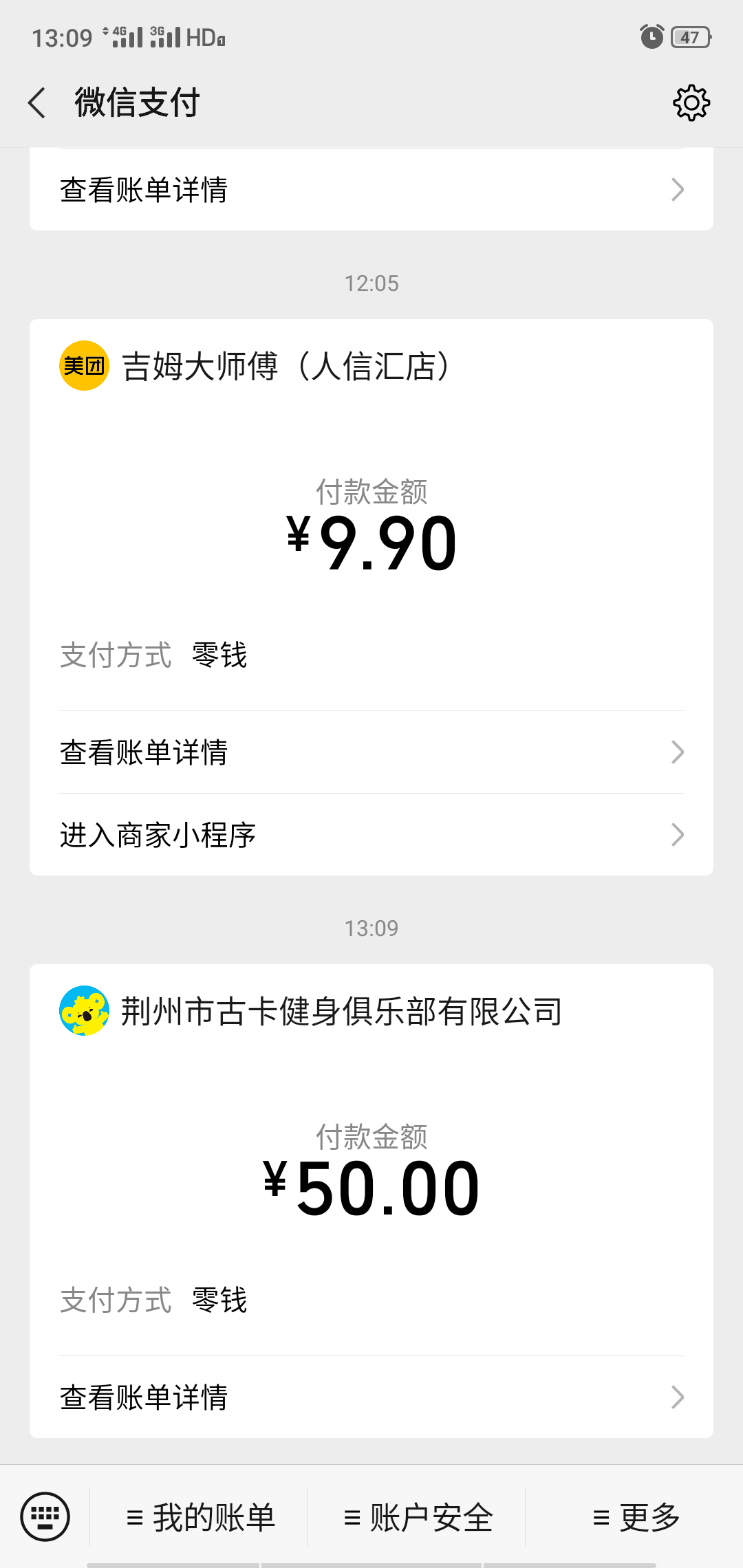743x1568 pixels.
Task: View 查看账单详情 for the ¥50.00 payment
Action: coord(371,1397)
